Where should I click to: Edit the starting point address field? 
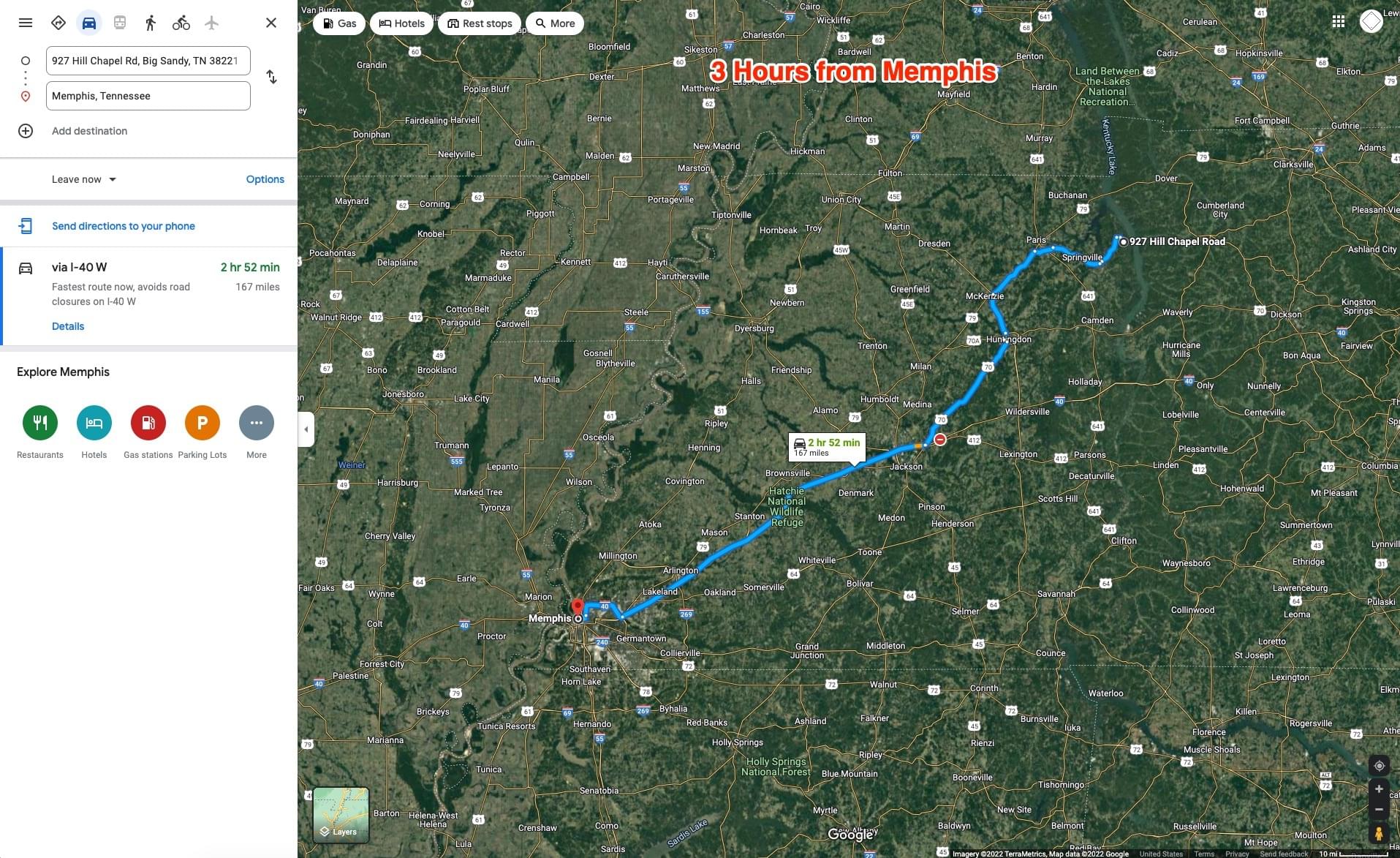(148, 61)
